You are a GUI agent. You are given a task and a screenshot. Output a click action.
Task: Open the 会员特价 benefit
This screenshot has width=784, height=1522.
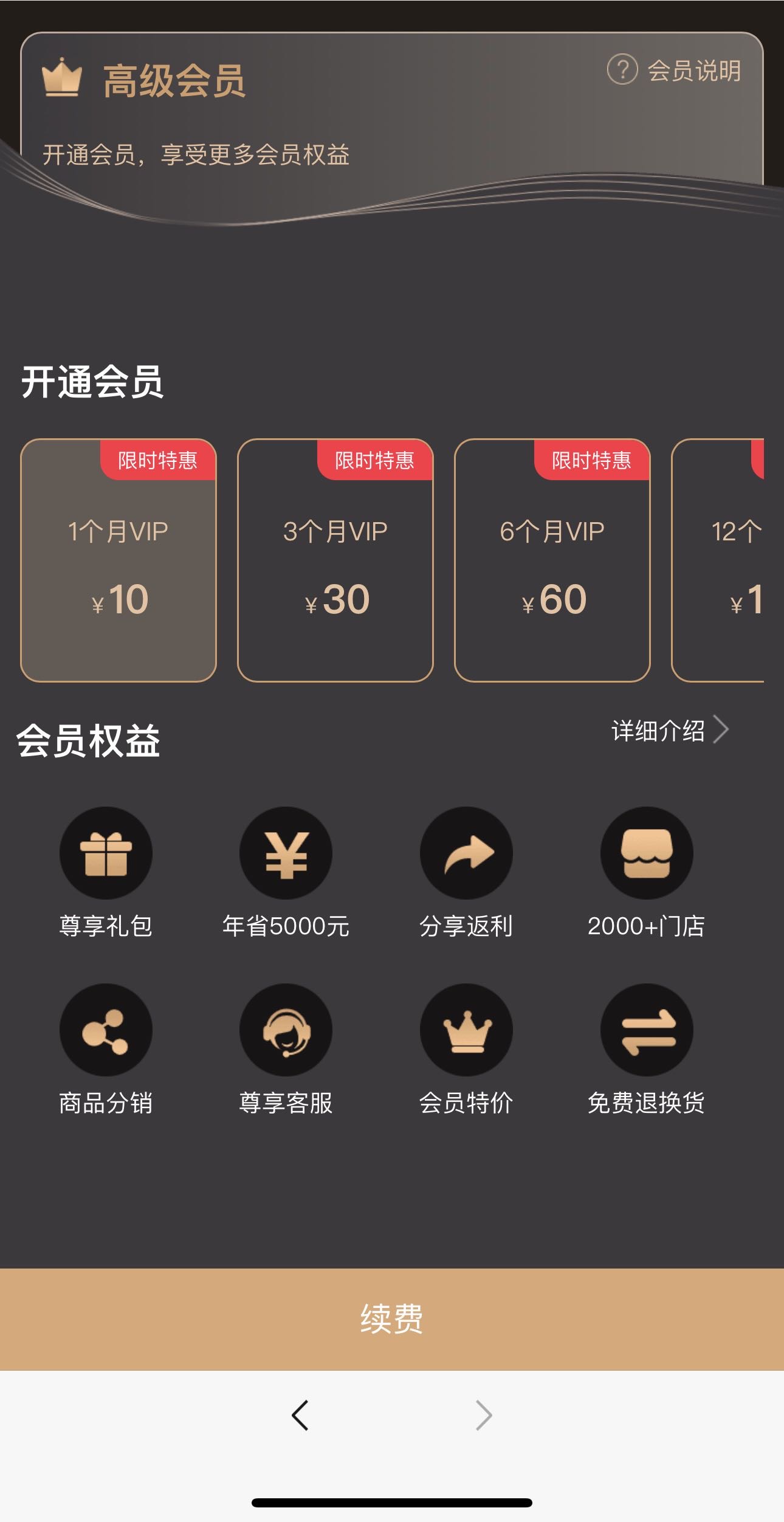coord(466,1030)
